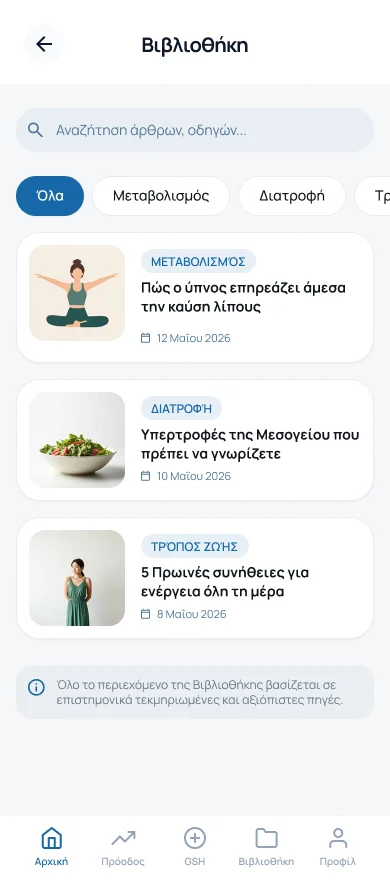Choose the Διατροφή filter chip
This screenshot has height=889, width=390.
(292, 196)
